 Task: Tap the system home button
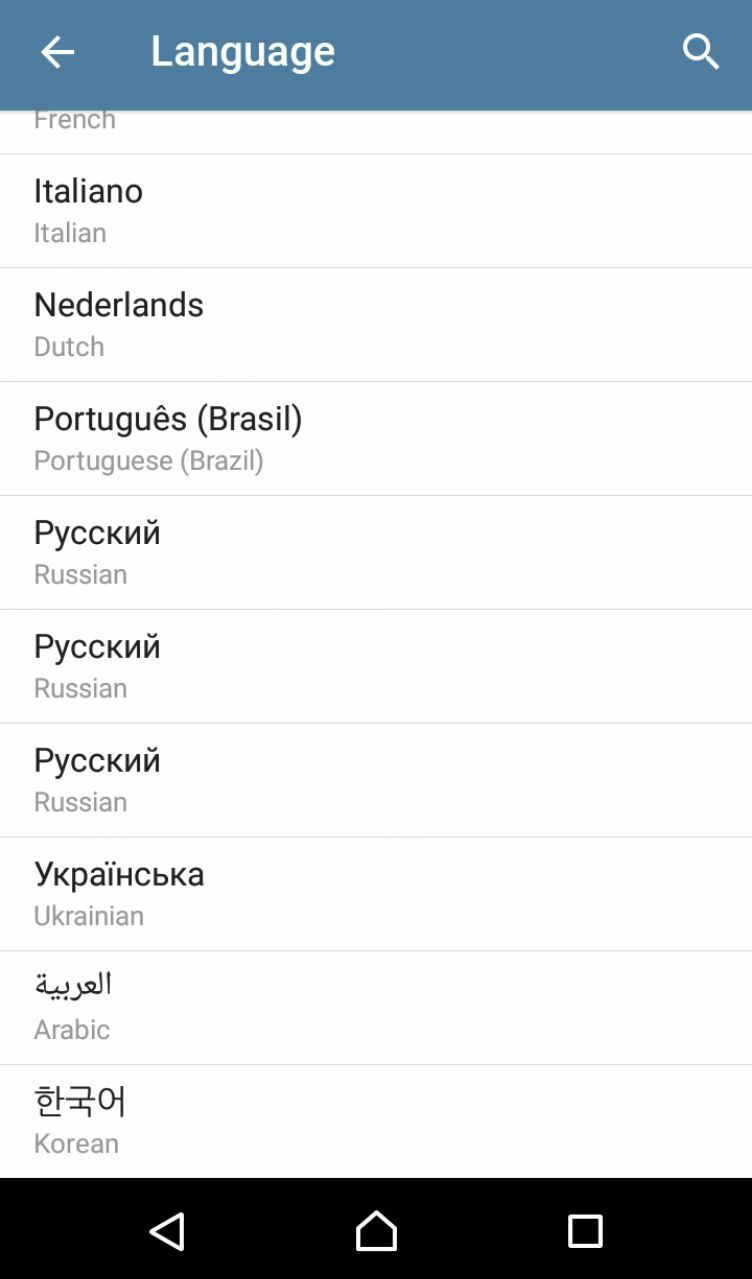pyautogui.click(x=376, y=1231)
